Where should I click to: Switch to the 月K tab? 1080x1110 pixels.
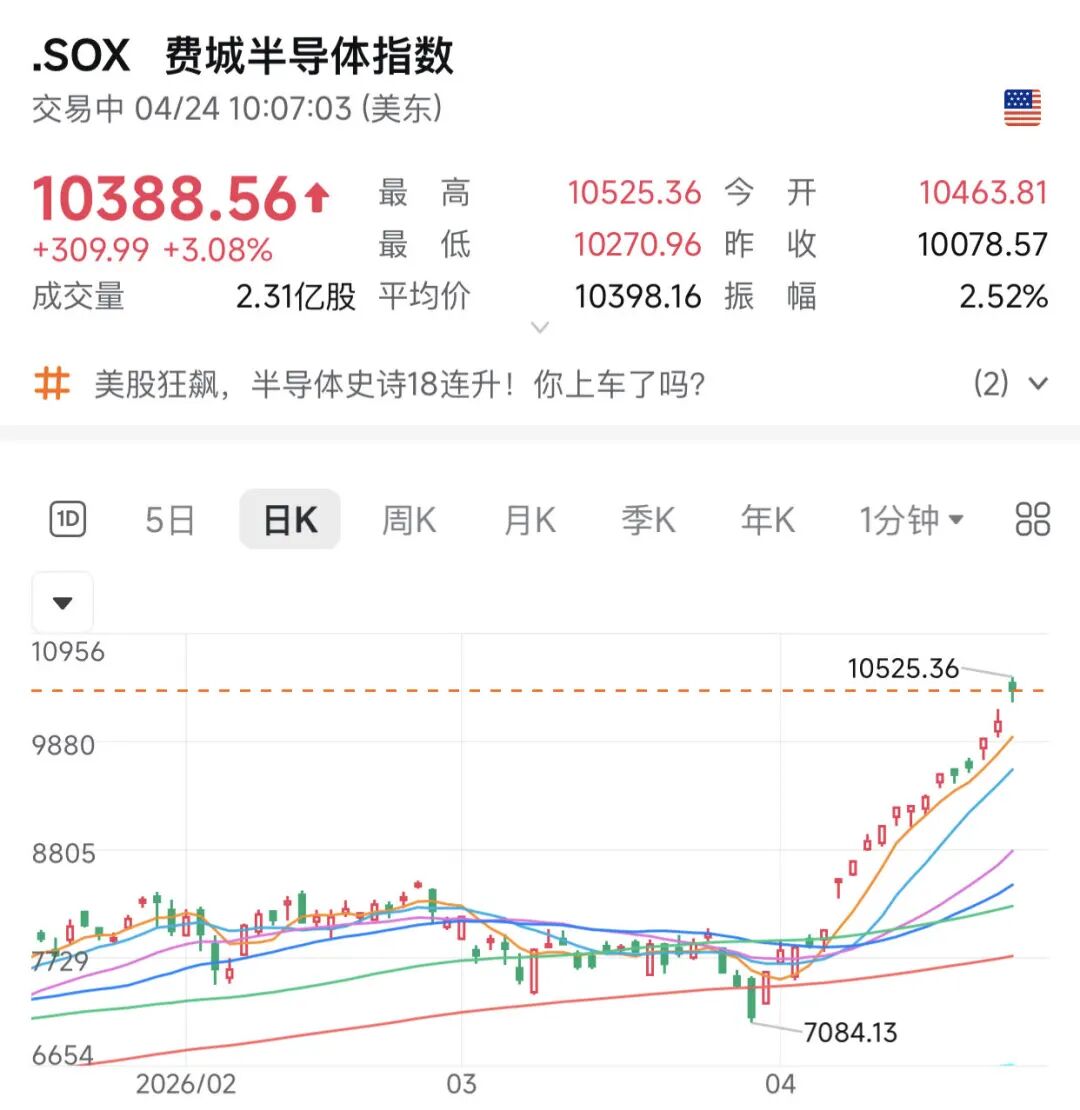point(527,519)
